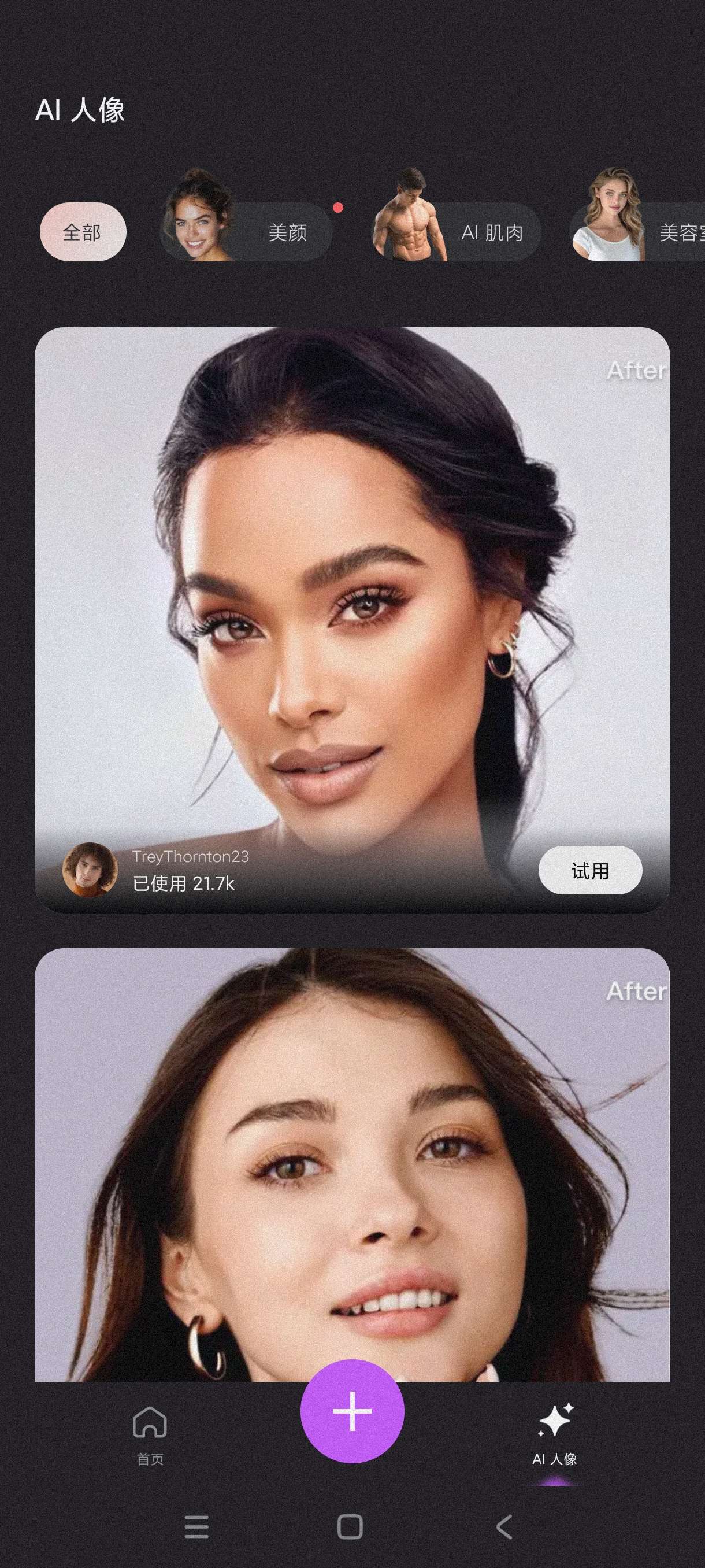Select the 全部 filter chip
This screenshot has height=1568, width=705.
(83, 232)
